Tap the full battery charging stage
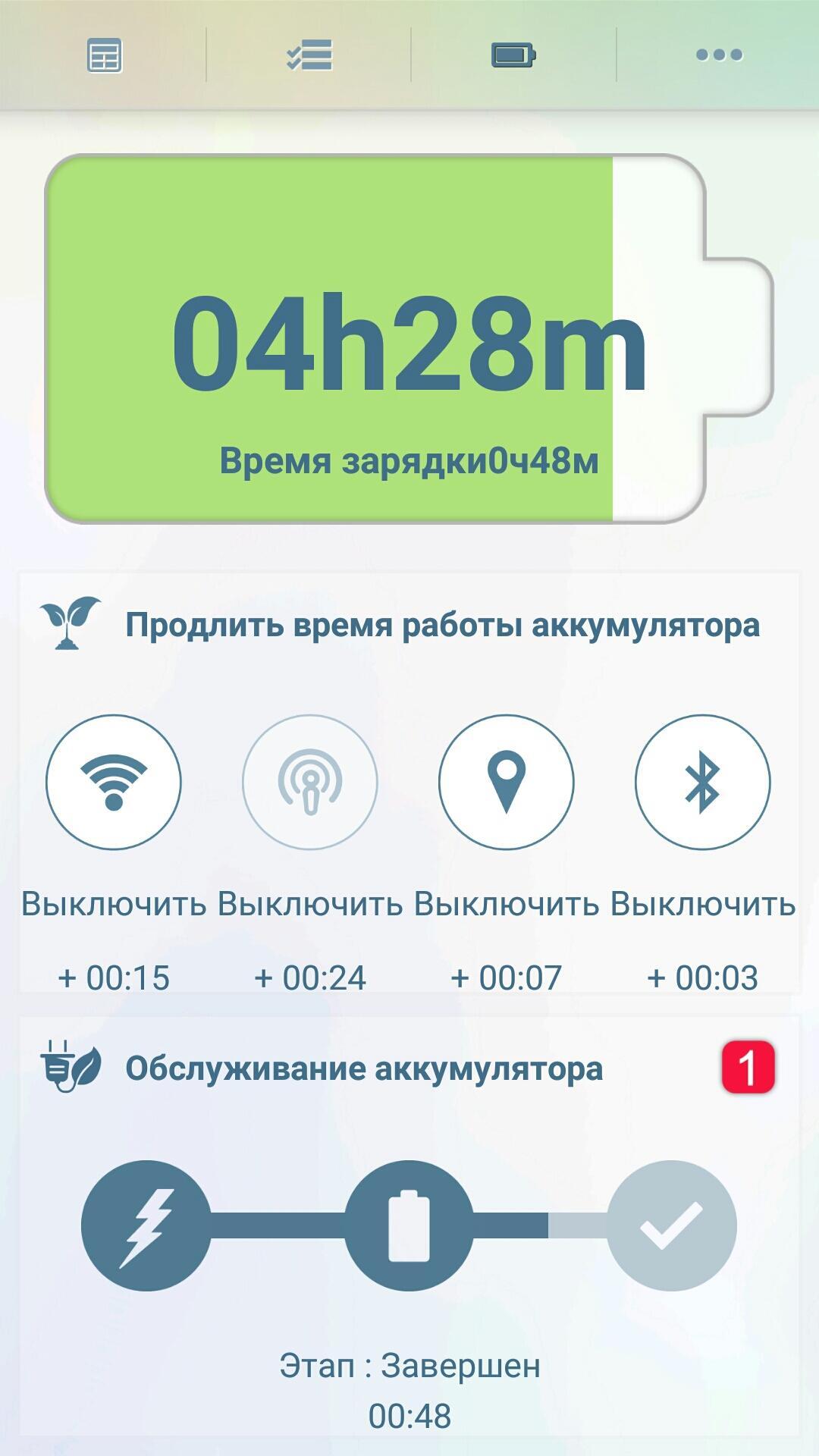The height and width of the screenshot is (1456, 819). pos(409,1225)
